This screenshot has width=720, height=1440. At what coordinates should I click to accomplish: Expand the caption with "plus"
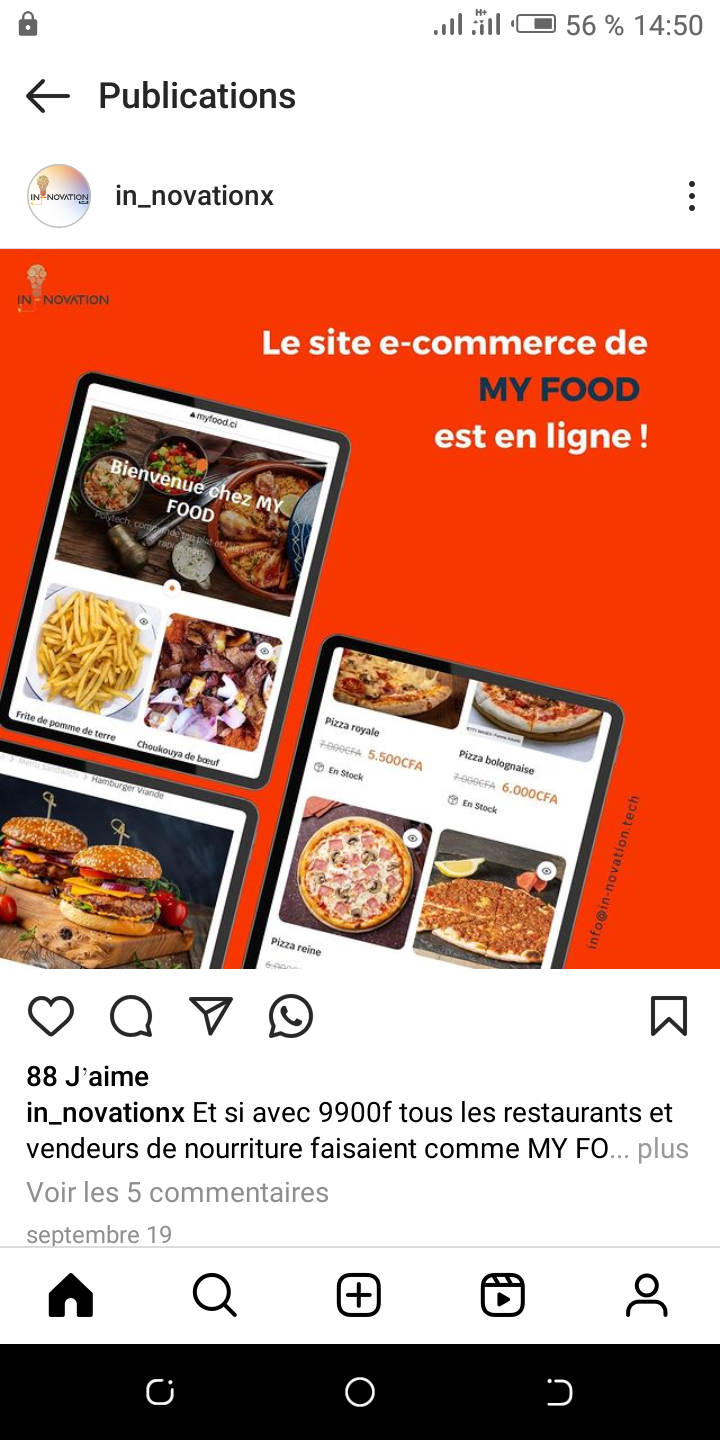pos(663,1149)
